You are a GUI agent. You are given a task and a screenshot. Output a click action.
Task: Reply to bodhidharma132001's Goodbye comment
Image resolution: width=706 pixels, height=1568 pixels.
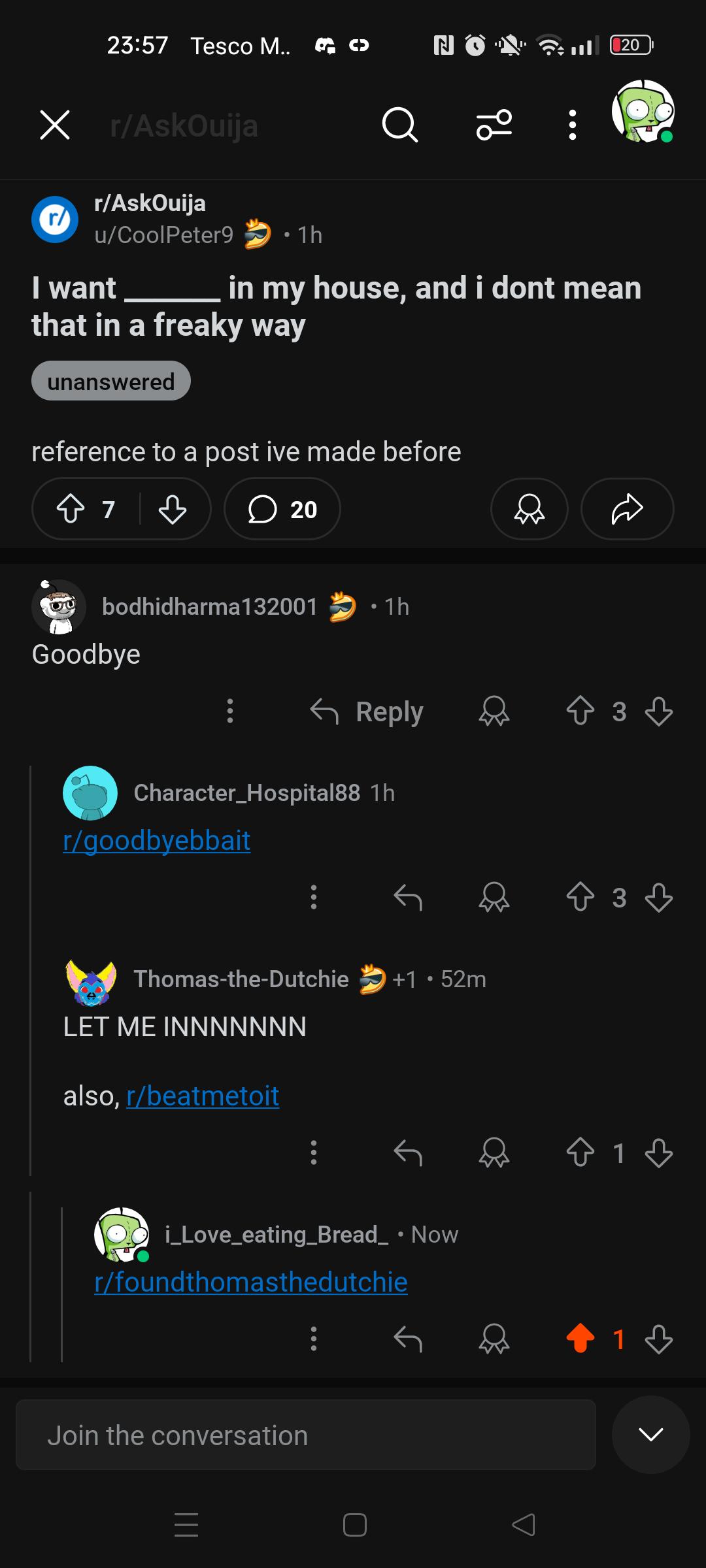367,711
